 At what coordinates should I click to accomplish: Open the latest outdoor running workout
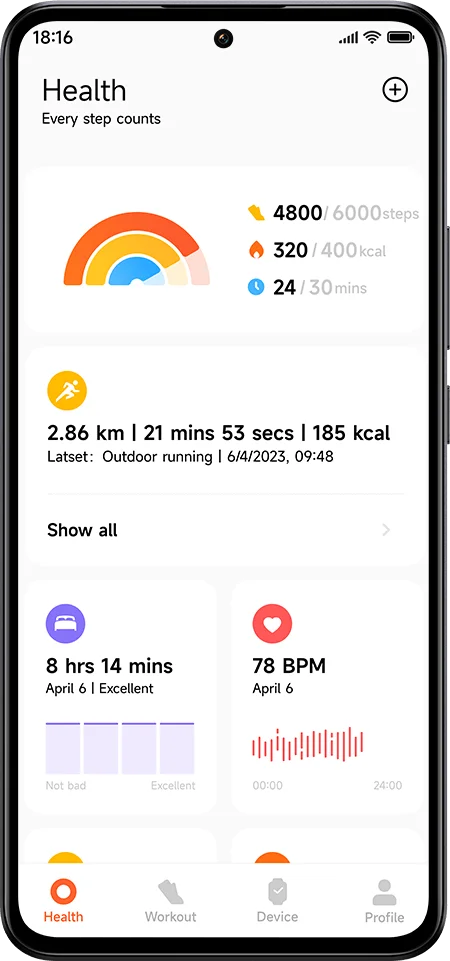pyautogui.click(x=225, y=419)
